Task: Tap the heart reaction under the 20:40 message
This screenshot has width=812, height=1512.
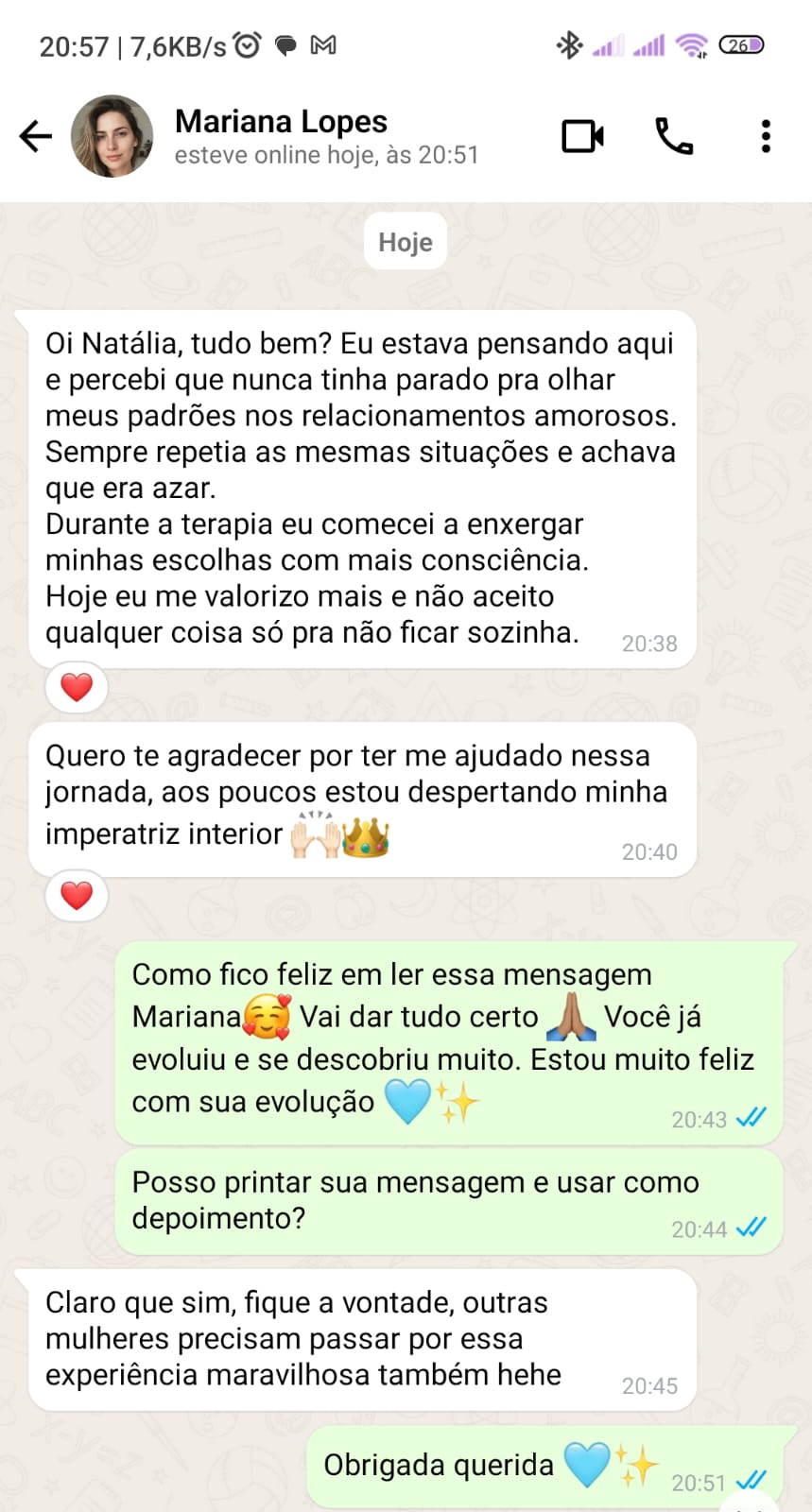Action: point(77,895)
